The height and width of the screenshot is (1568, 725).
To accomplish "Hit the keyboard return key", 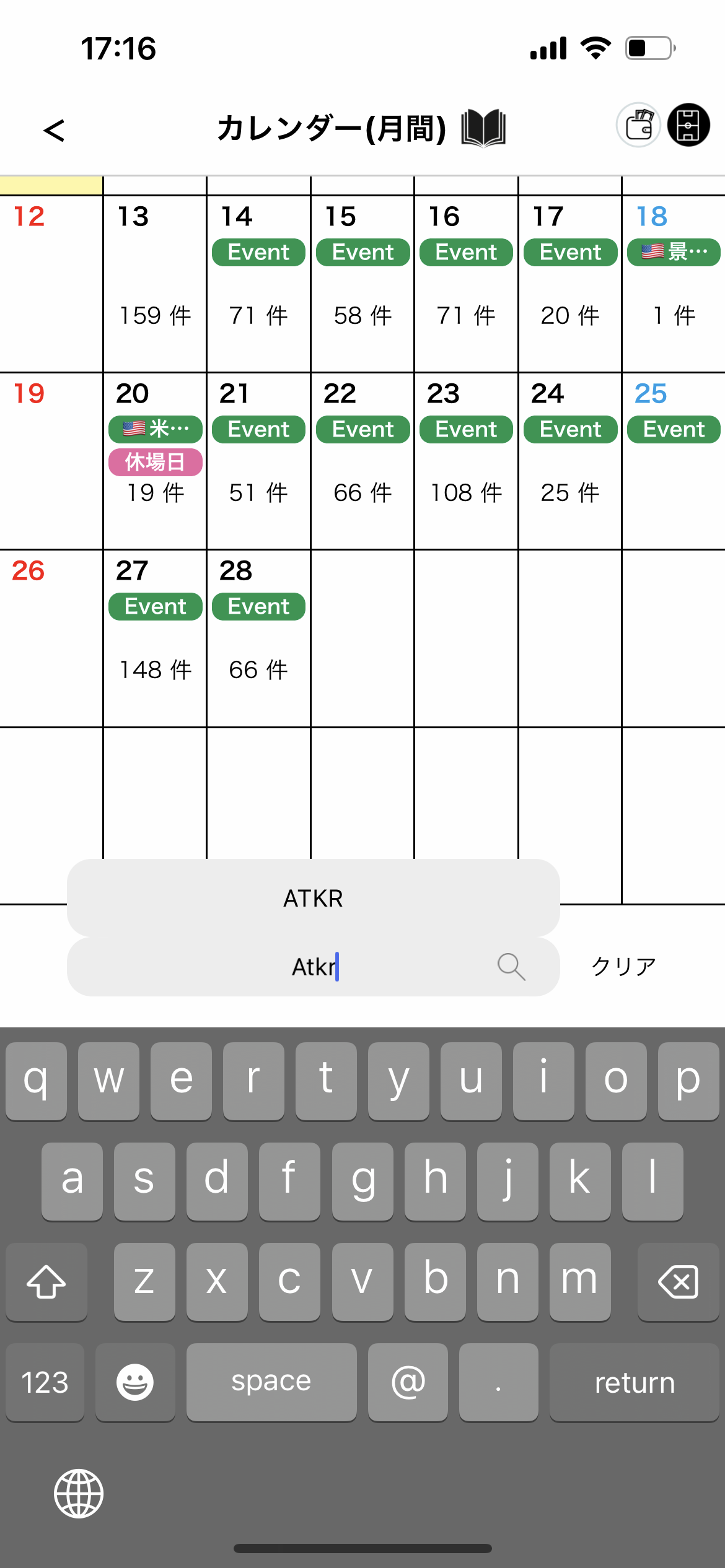I will pyautogui.click(x=634, y=1382).
